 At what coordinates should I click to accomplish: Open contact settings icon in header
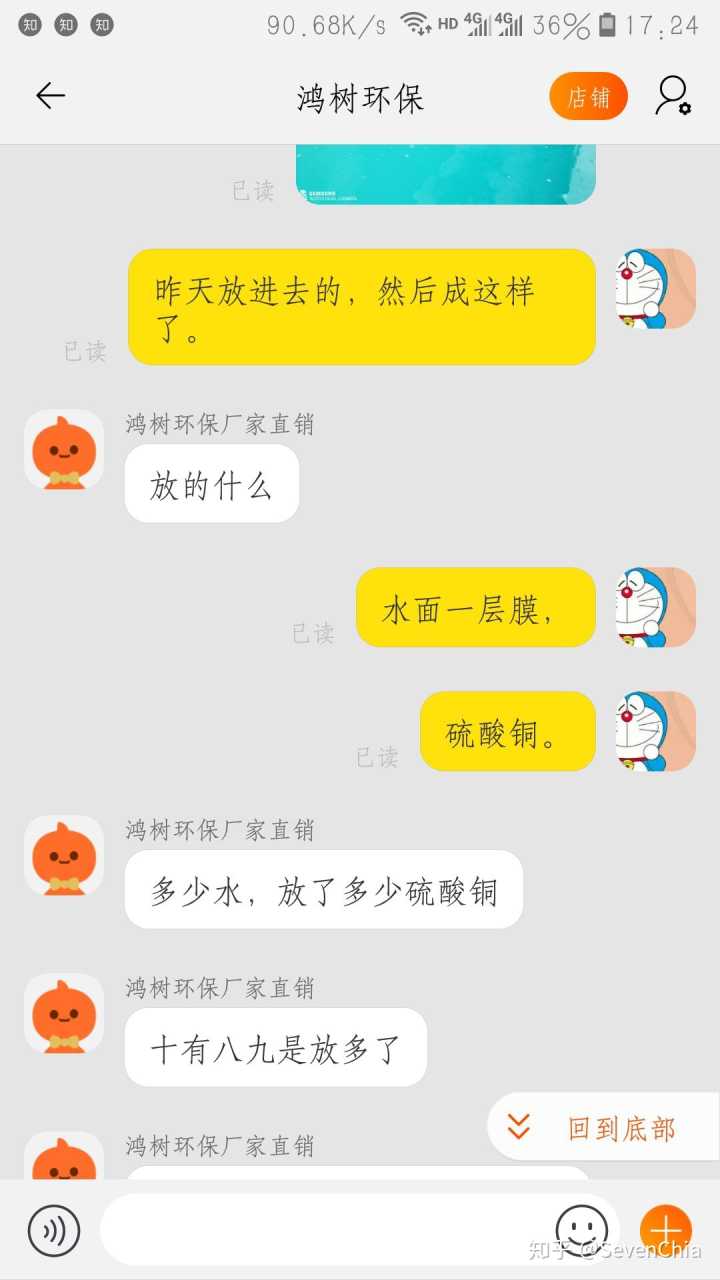[673, 96]
